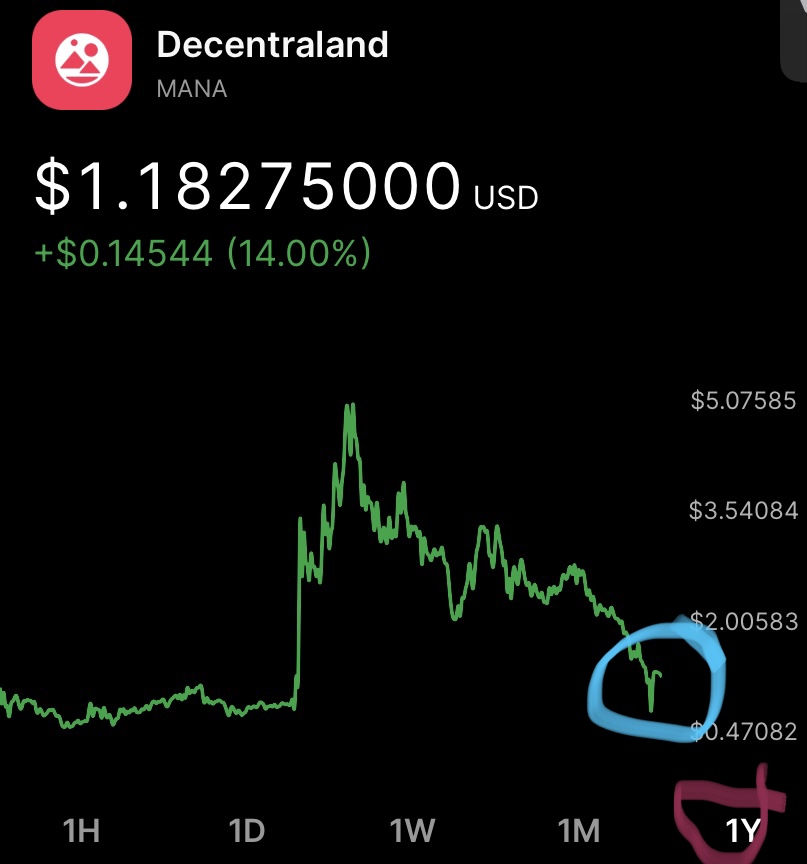807x864 pixels.
Task: View the 1Y price history
Action: pyautogui.click(x=743, y=830)
